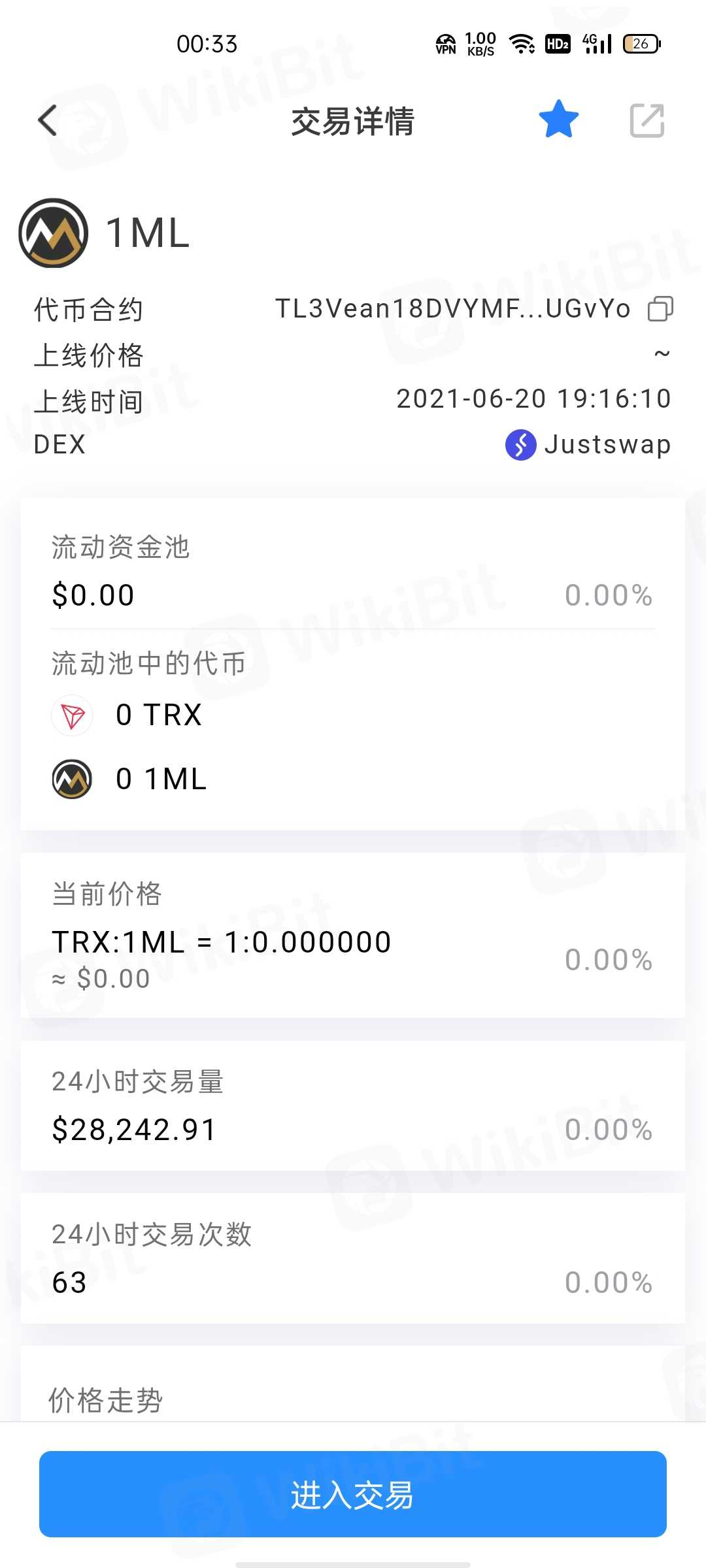Open the external share icon
This screenshot has width=706, height=1568.
pos(647,121)
